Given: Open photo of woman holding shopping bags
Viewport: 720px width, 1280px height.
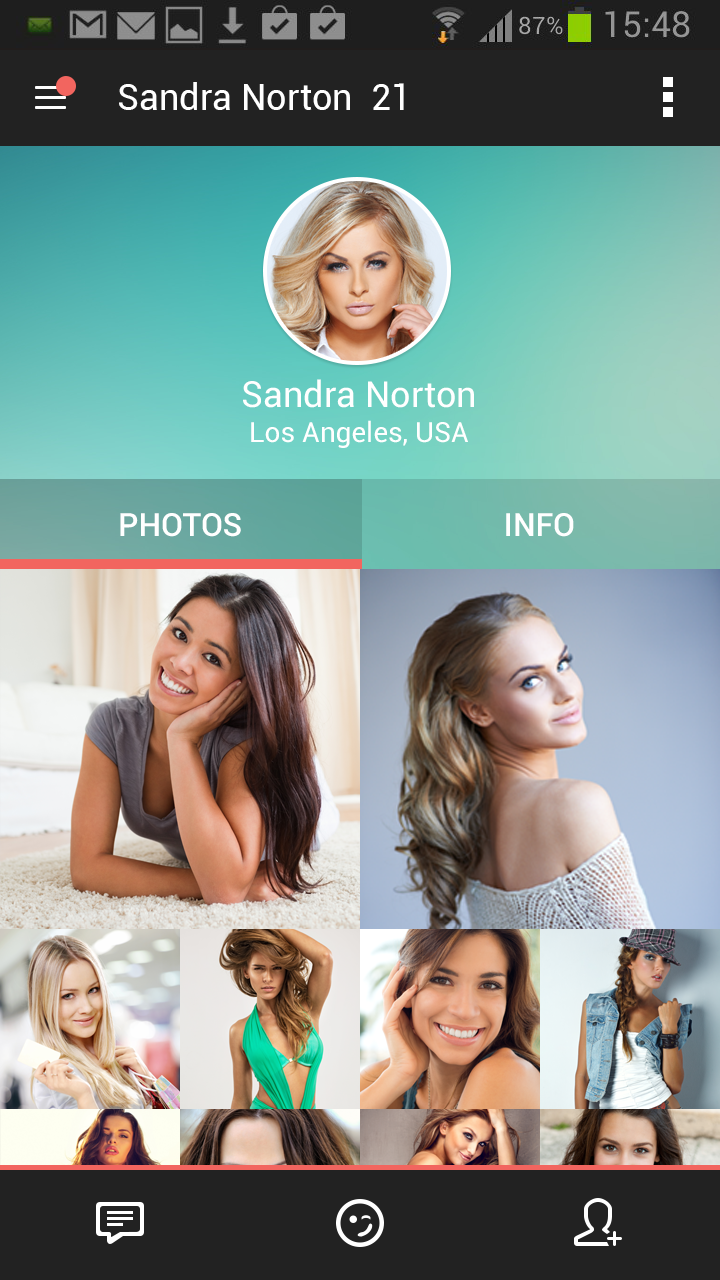Looking at the screenshot, I should [90, 1018].
